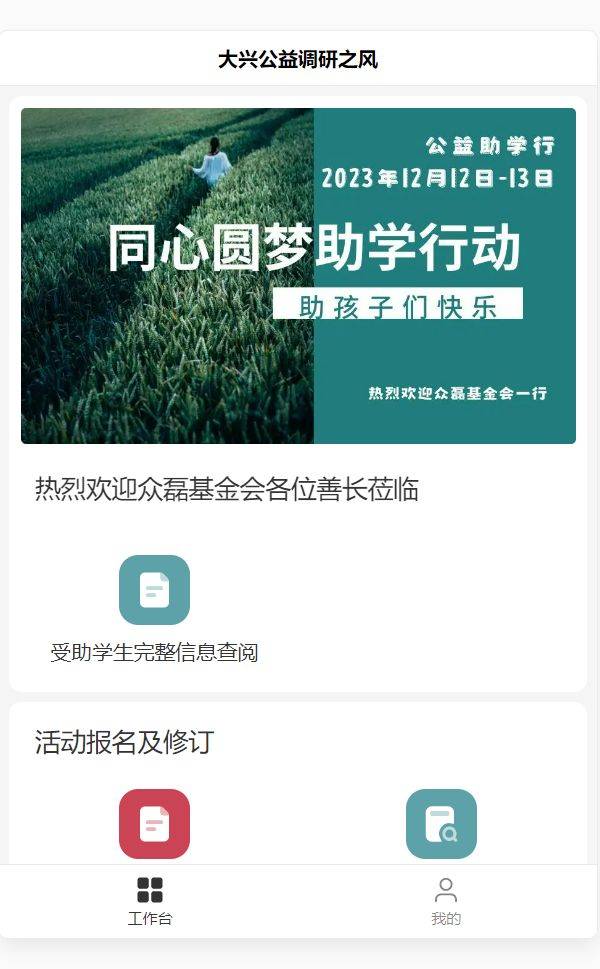Open the 同心圆梦助学行动 banner
Viewport: 600px width, 969px height.
coord(298,276)
